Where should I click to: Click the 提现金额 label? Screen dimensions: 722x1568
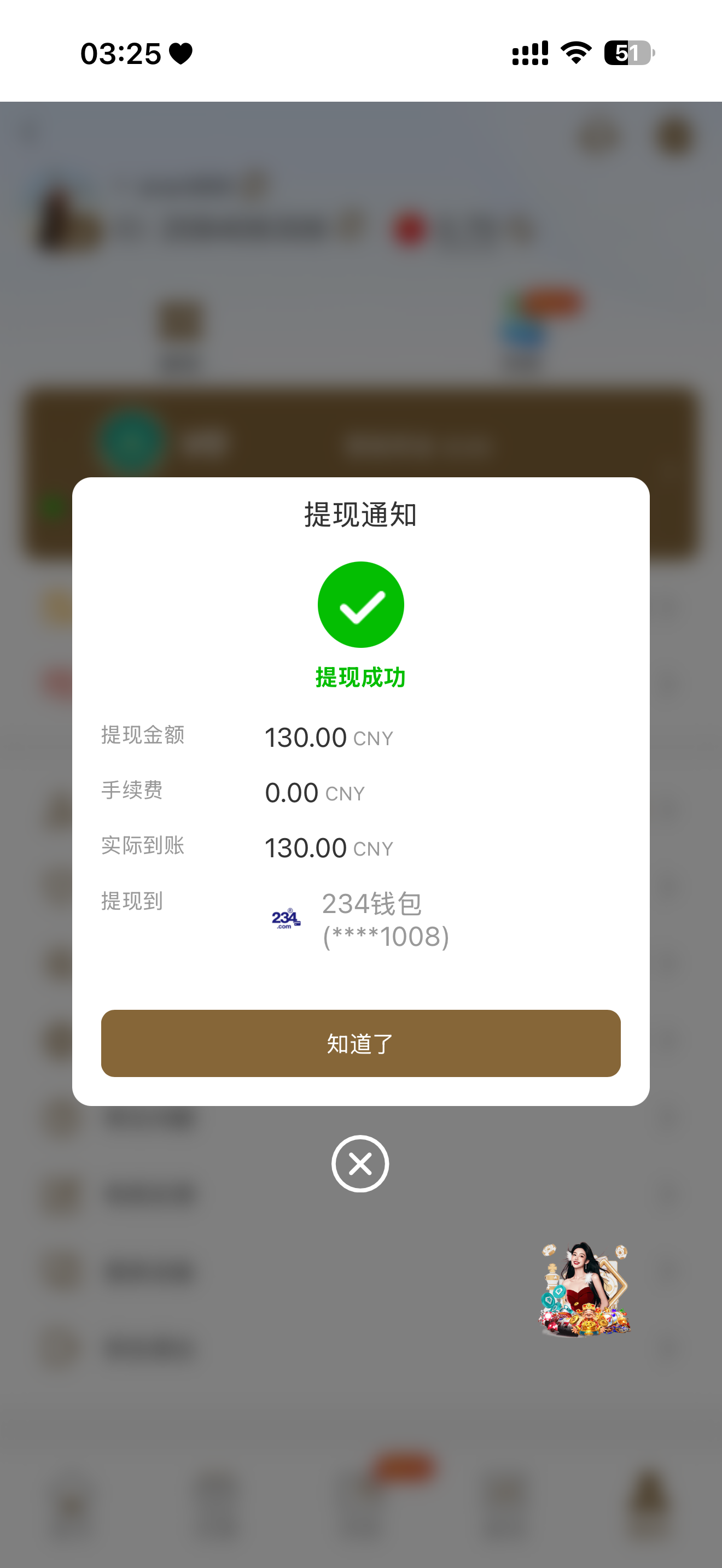tap(143, 735)
